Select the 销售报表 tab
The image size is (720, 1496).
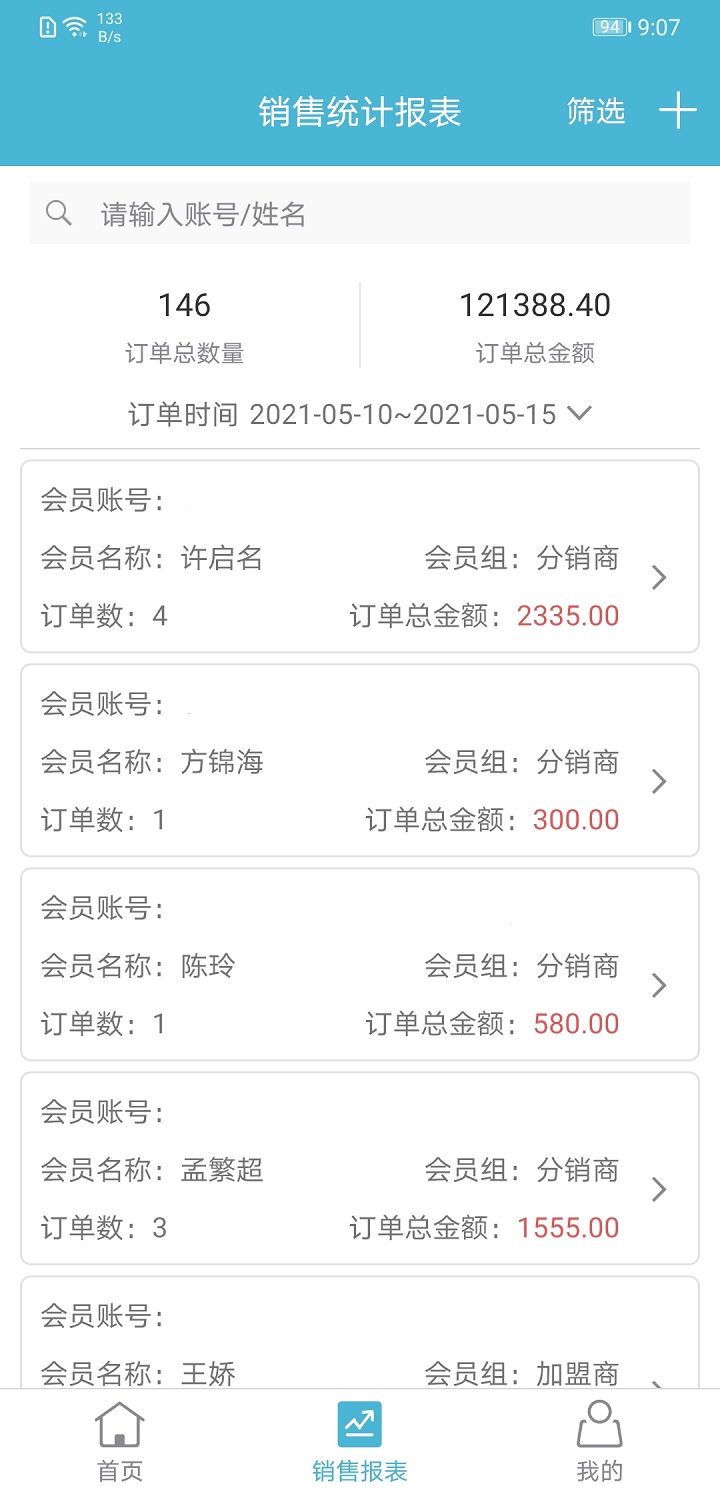360,1441
